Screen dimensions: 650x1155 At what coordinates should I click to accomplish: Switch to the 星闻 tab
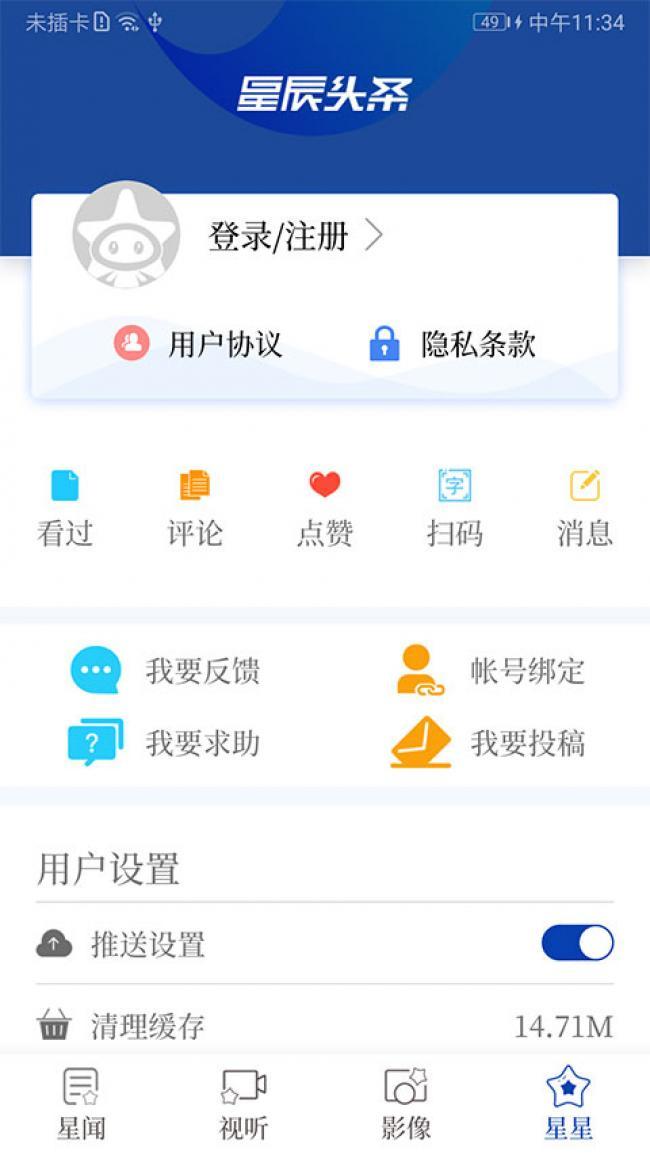click(x=81, y=1103)
